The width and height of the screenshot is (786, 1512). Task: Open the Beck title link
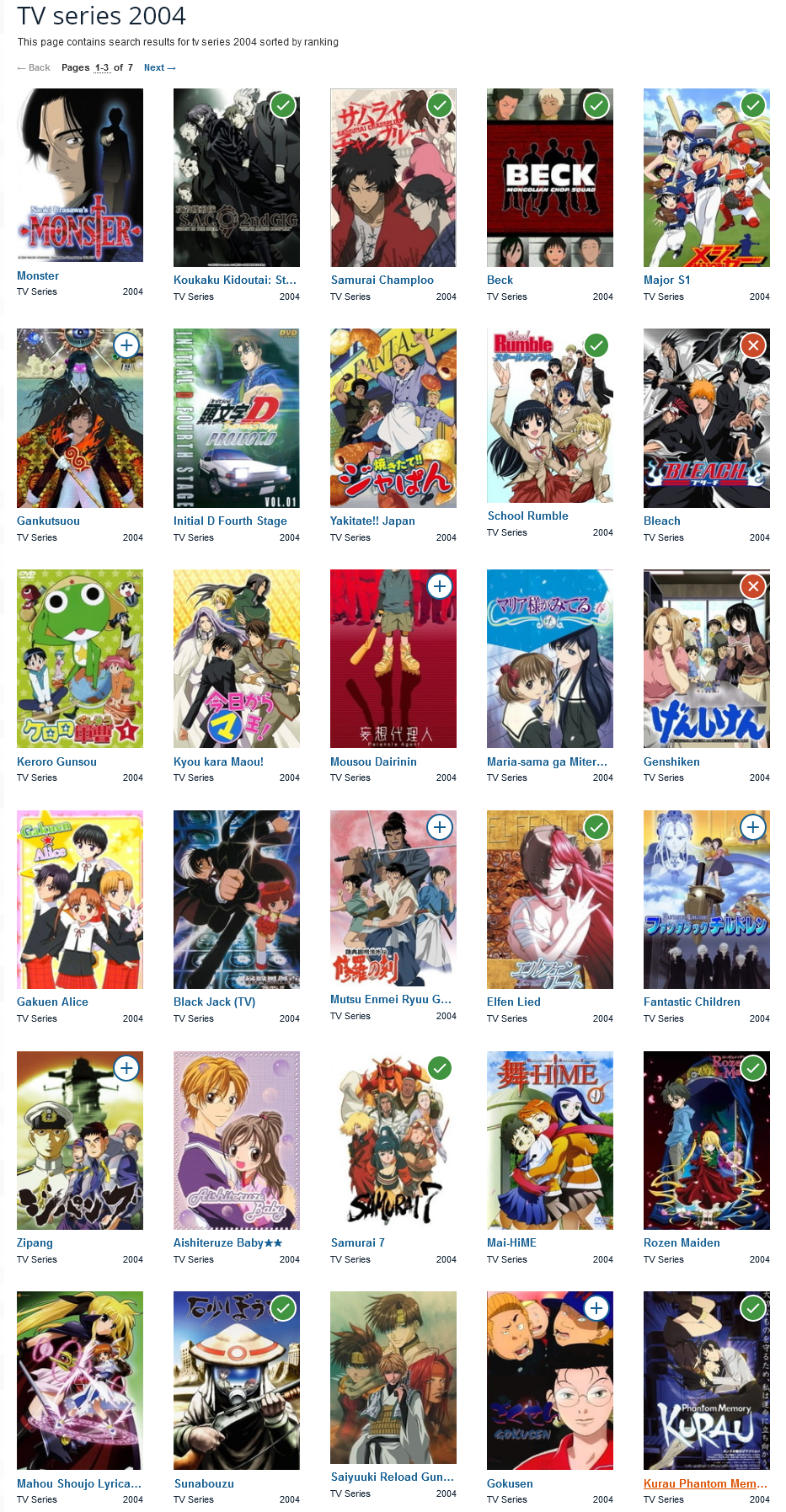(x=500, y=280)
